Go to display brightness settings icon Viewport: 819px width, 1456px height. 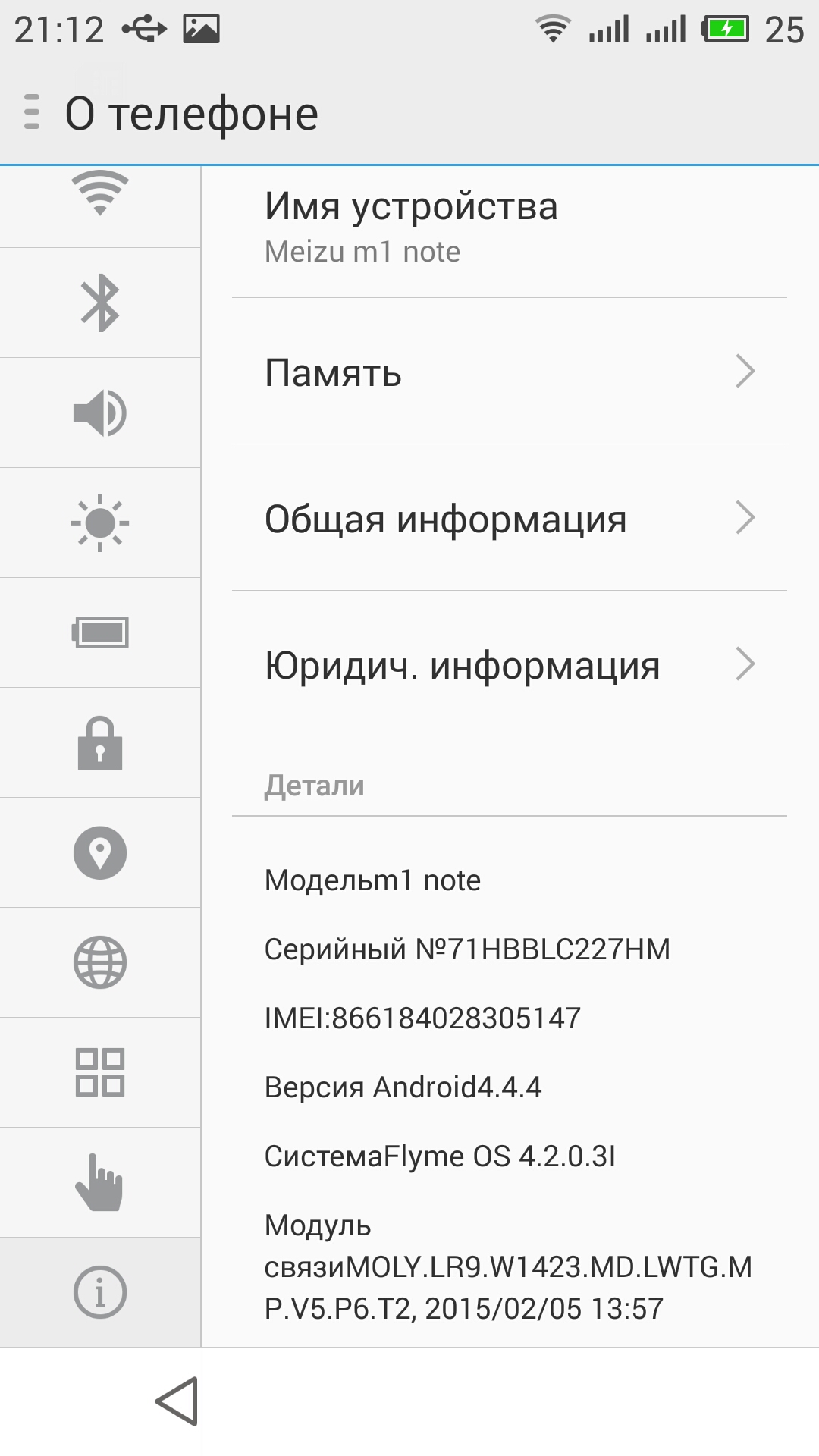tap(100, 522)
